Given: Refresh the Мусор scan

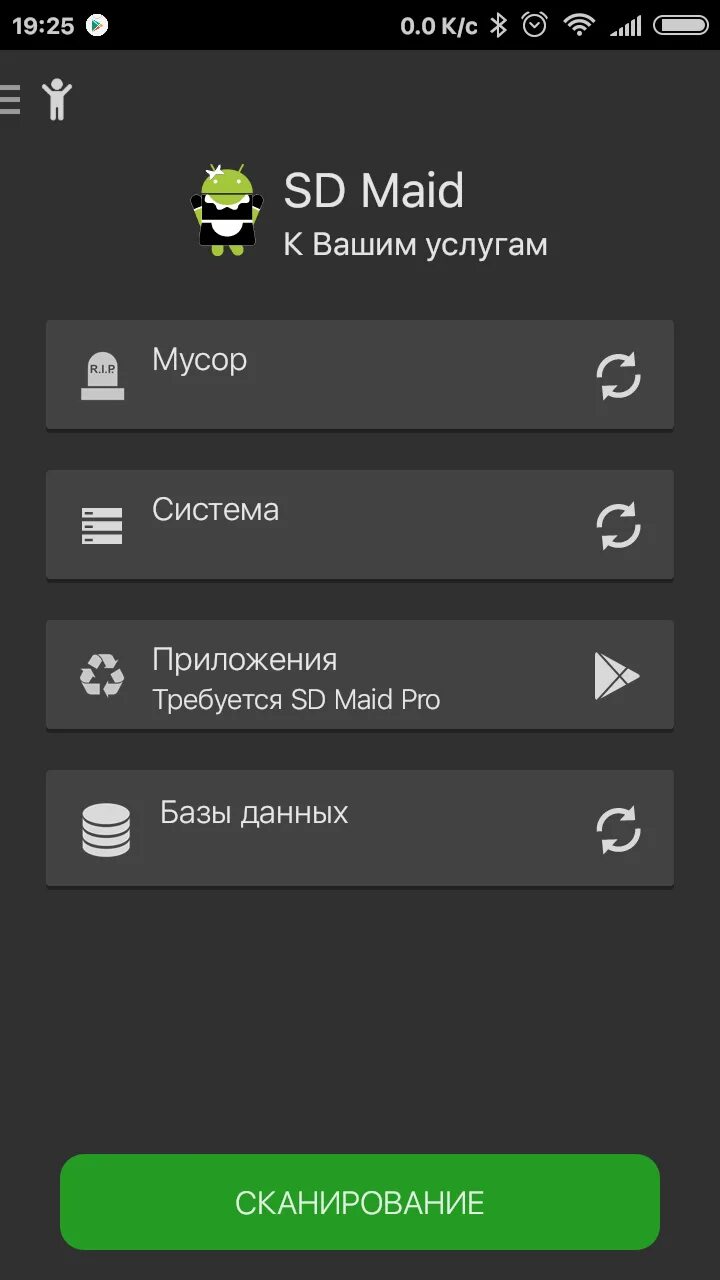Looking at the screenshot, I should pyautogui.click(x=618, y=376).
